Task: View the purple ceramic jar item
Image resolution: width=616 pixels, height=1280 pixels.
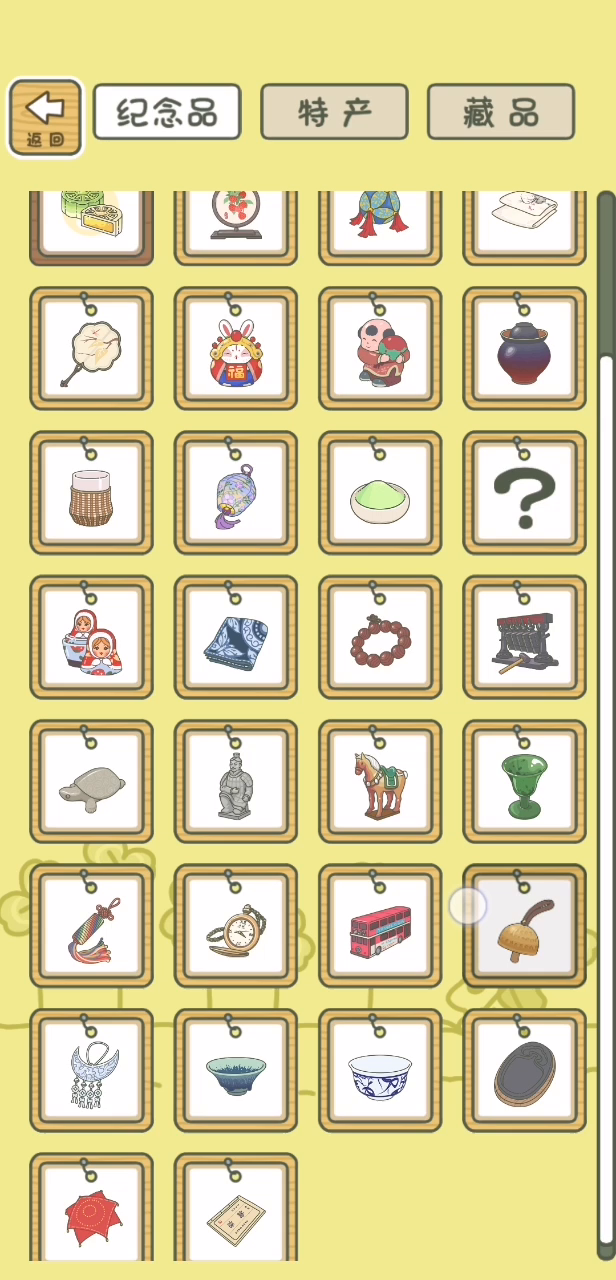Action: [x=525, y=349]
